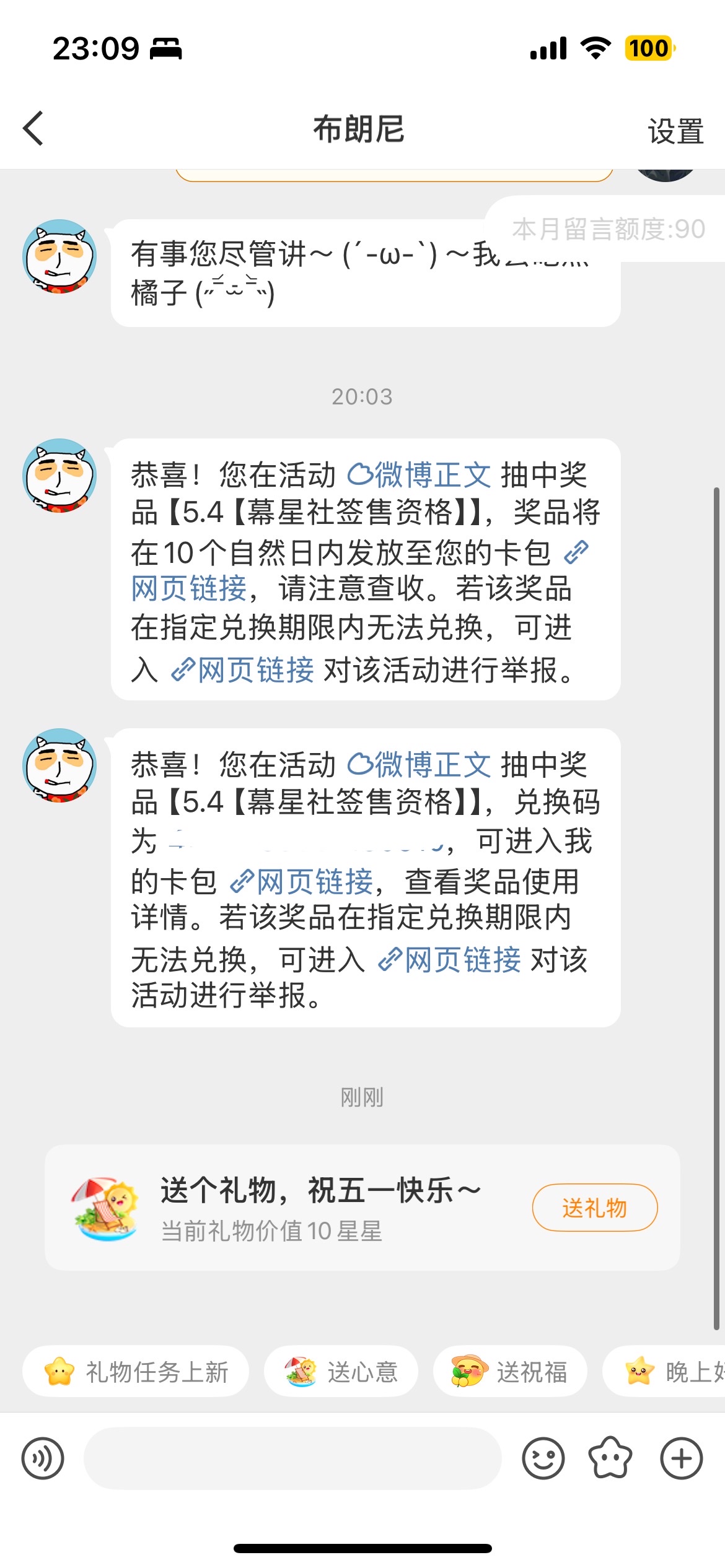Image resolution: width=725 pixels, height=1568 pixels.
Task: Select the 送心意 chip
Action: [341, 1372]
